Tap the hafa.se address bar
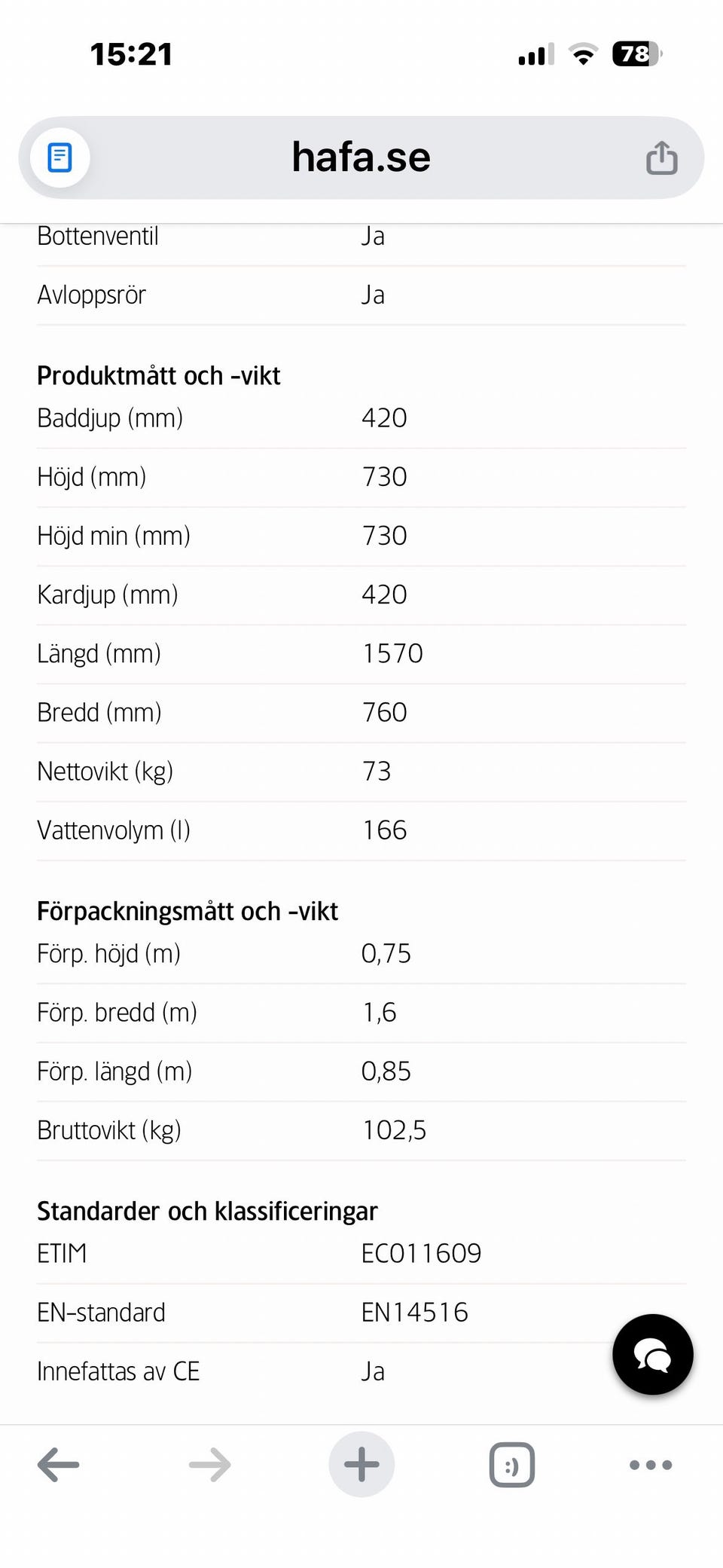Screen dimensions: 723x1568 [x=361, y=157]
